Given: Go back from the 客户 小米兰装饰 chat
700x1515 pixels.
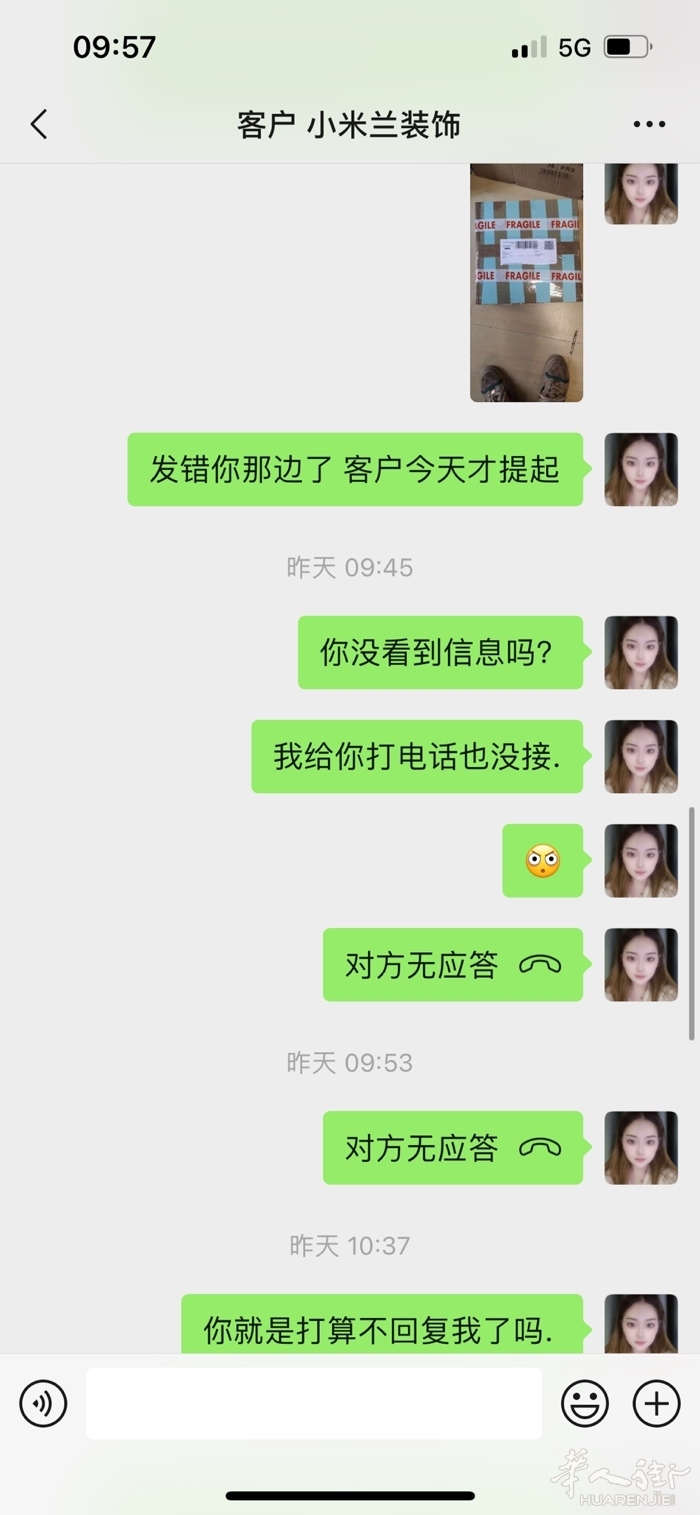Looking at the screenshot, I should pyautogui.click(x=39, y=125).
